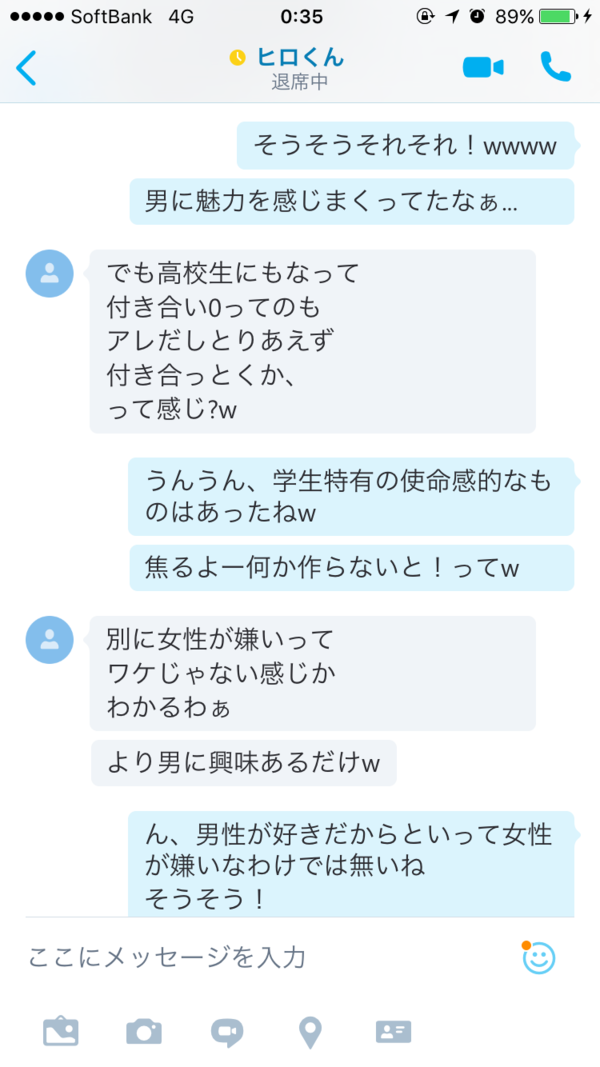Start a voice call with ヒロくん
The width and height of the screenshot is (600, 1067).
tap(556, 67)
